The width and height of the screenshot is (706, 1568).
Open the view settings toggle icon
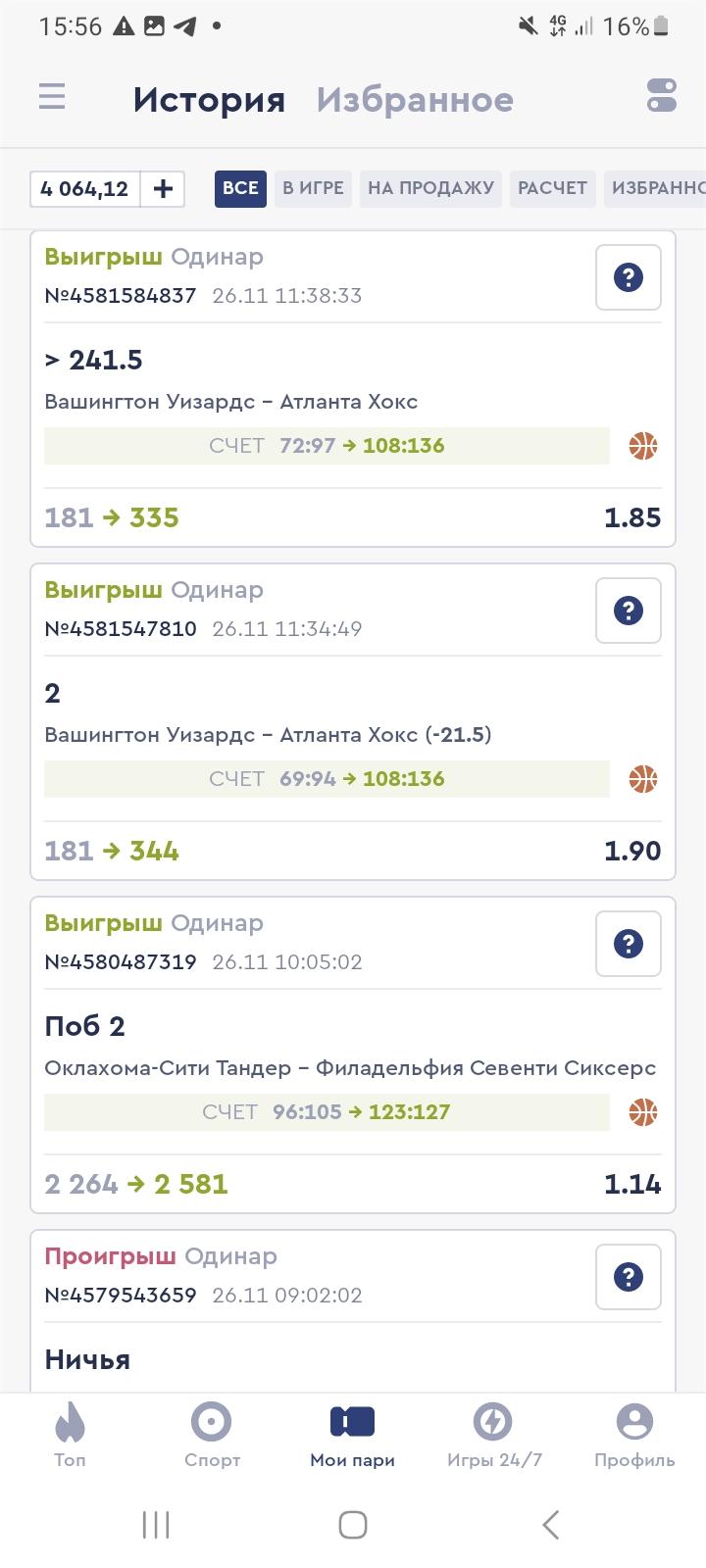pos(662,96)
